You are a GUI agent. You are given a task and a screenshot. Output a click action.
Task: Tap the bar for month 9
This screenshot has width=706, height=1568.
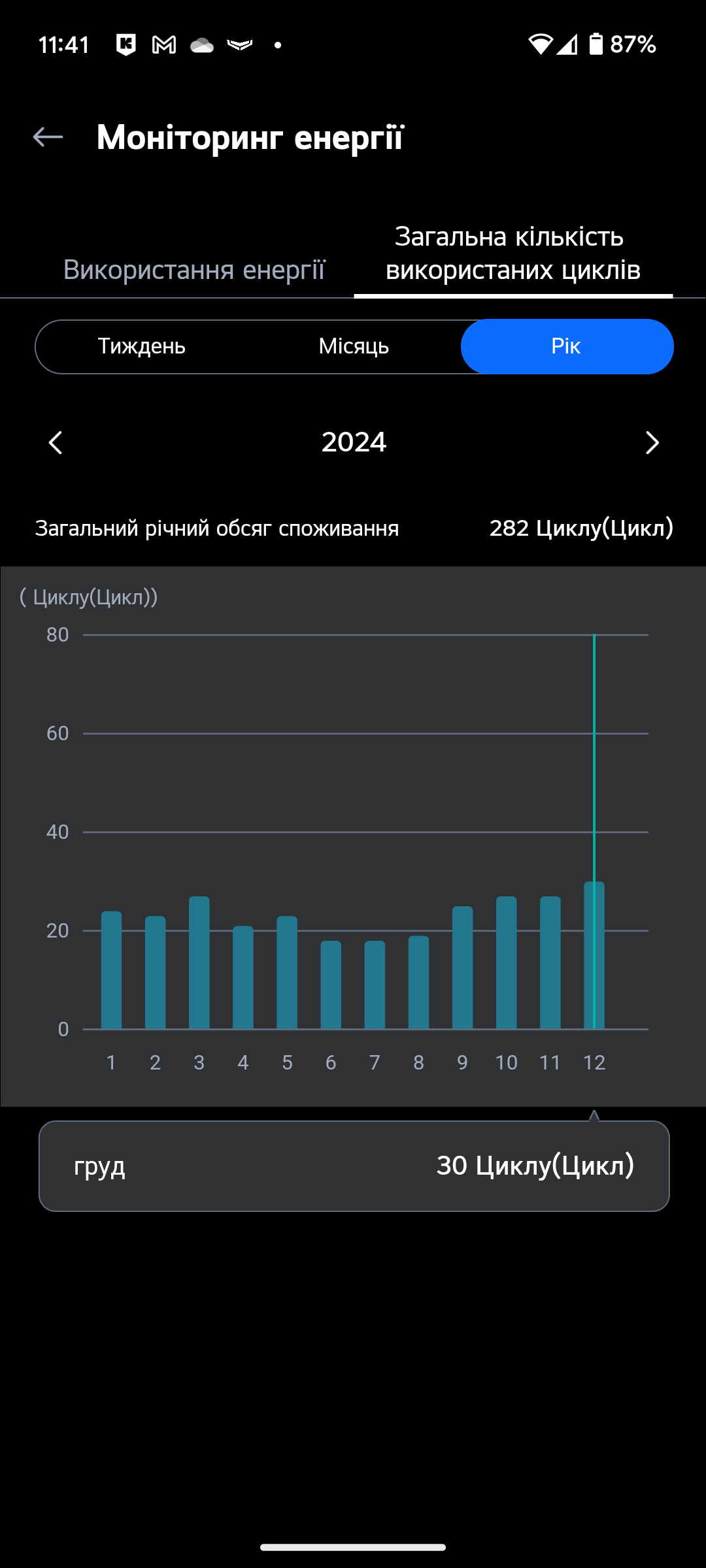pyautogui.click(x=463, y=968)
